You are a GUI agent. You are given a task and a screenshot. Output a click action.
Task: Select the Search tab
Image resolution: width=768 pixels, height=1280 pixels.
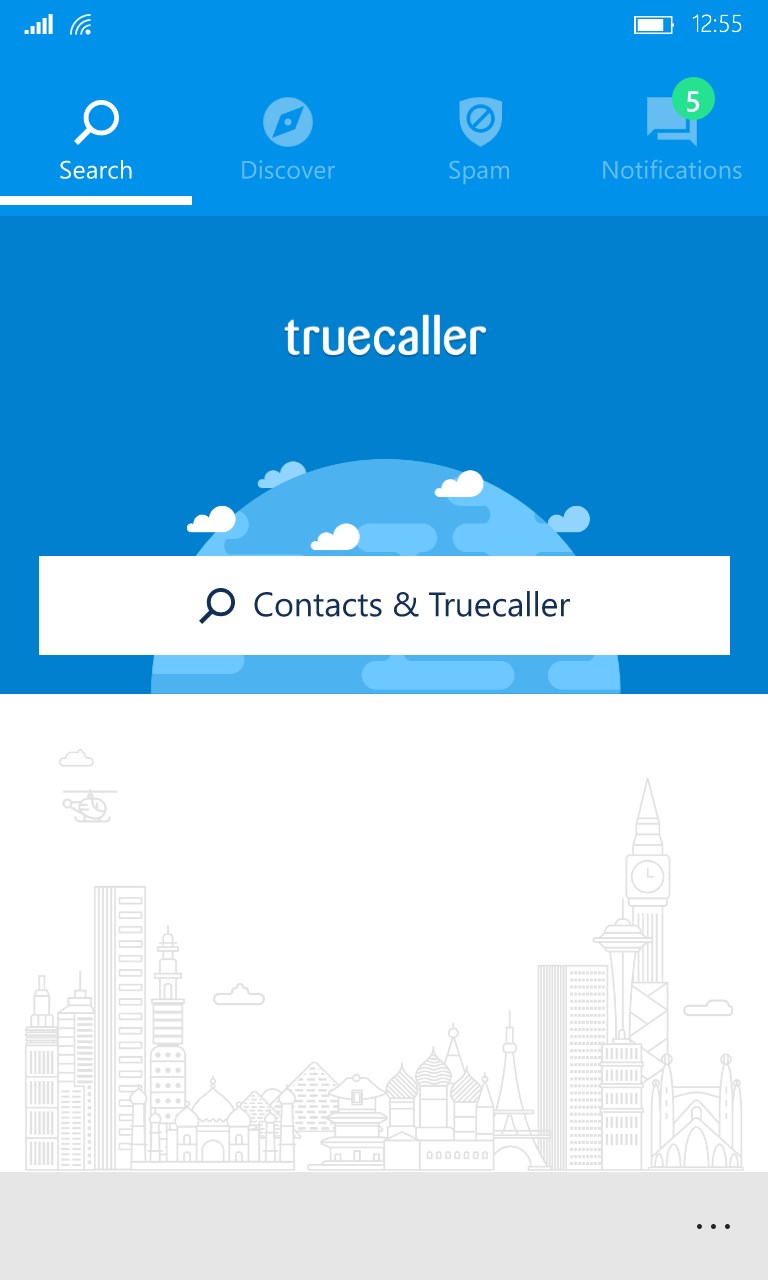[x=96, y=141]
